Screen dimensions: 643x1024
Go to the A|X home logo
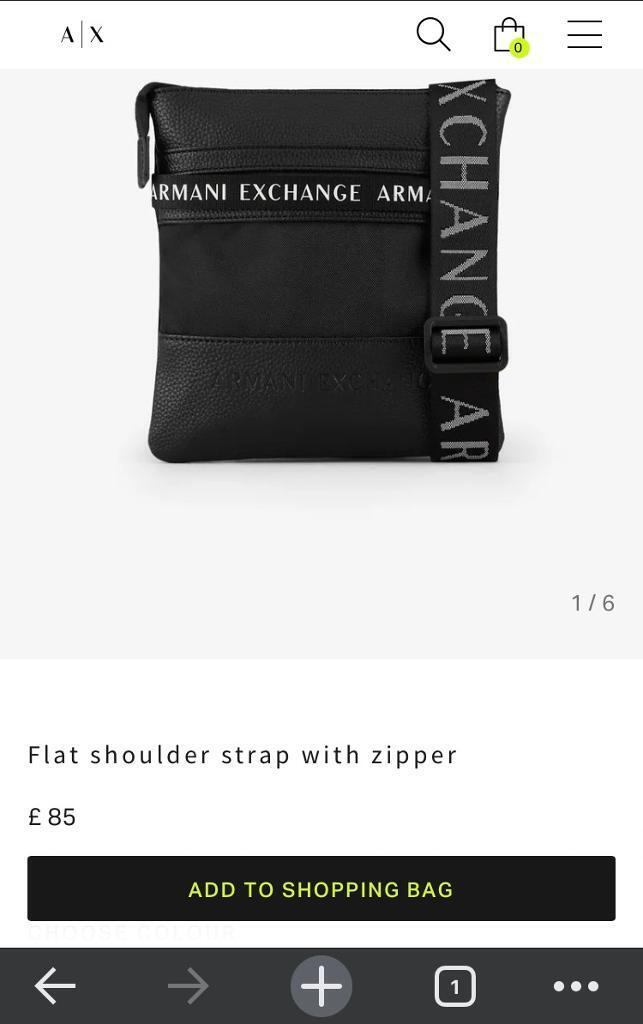click(x=82, y=35)
